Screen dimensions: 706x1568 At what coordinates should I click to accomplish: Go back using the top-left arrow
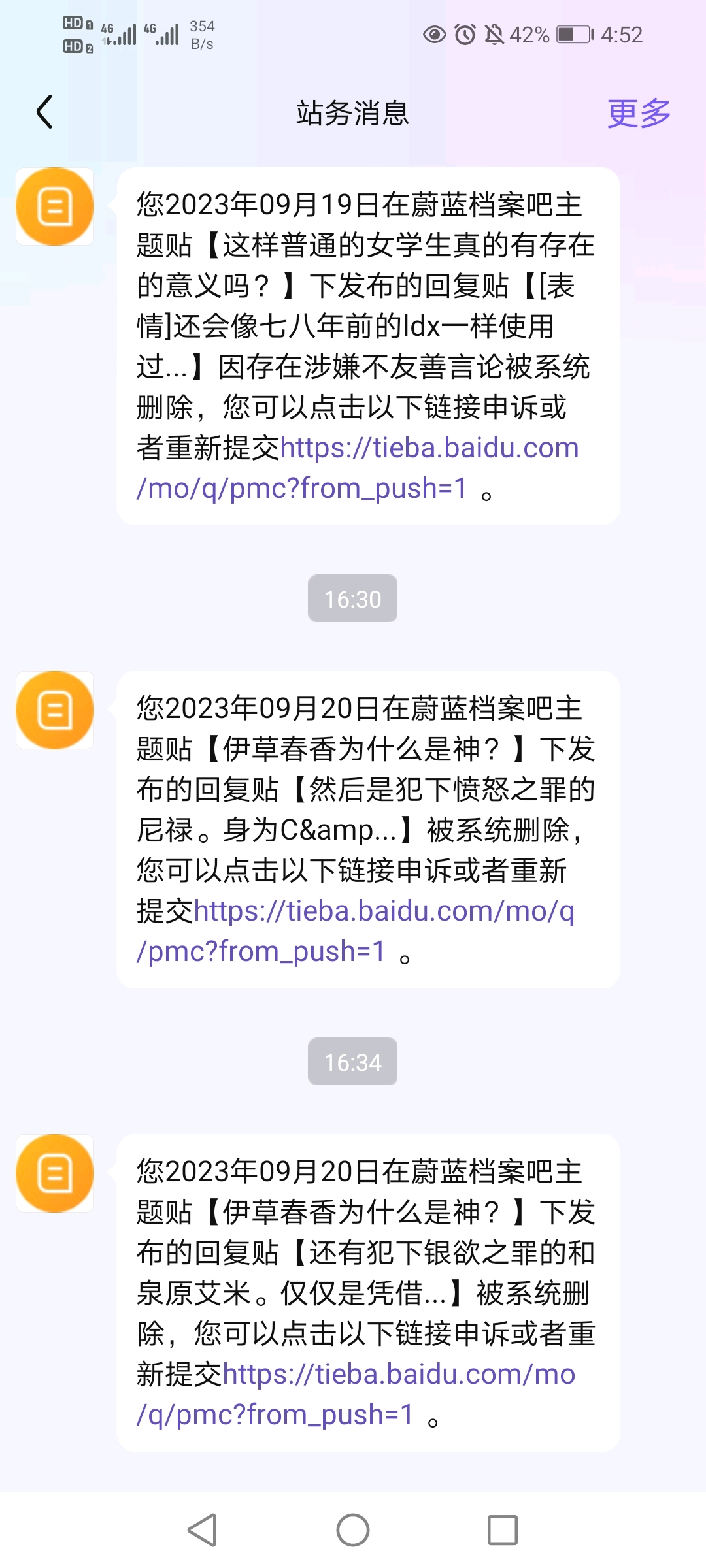[x=44, y=112]
